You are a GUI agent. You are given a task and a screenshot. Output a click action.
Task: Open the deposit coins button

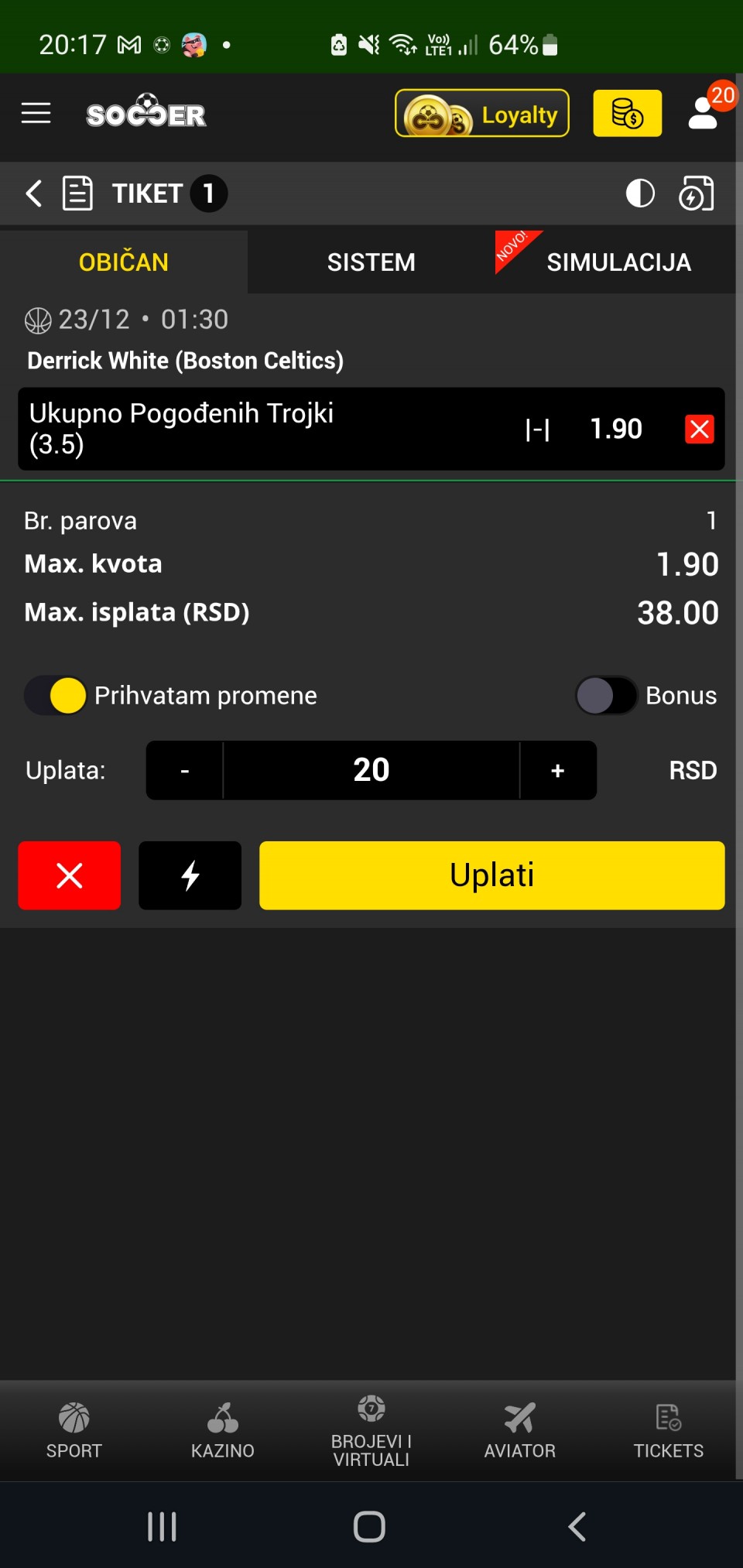coord(627,114)
